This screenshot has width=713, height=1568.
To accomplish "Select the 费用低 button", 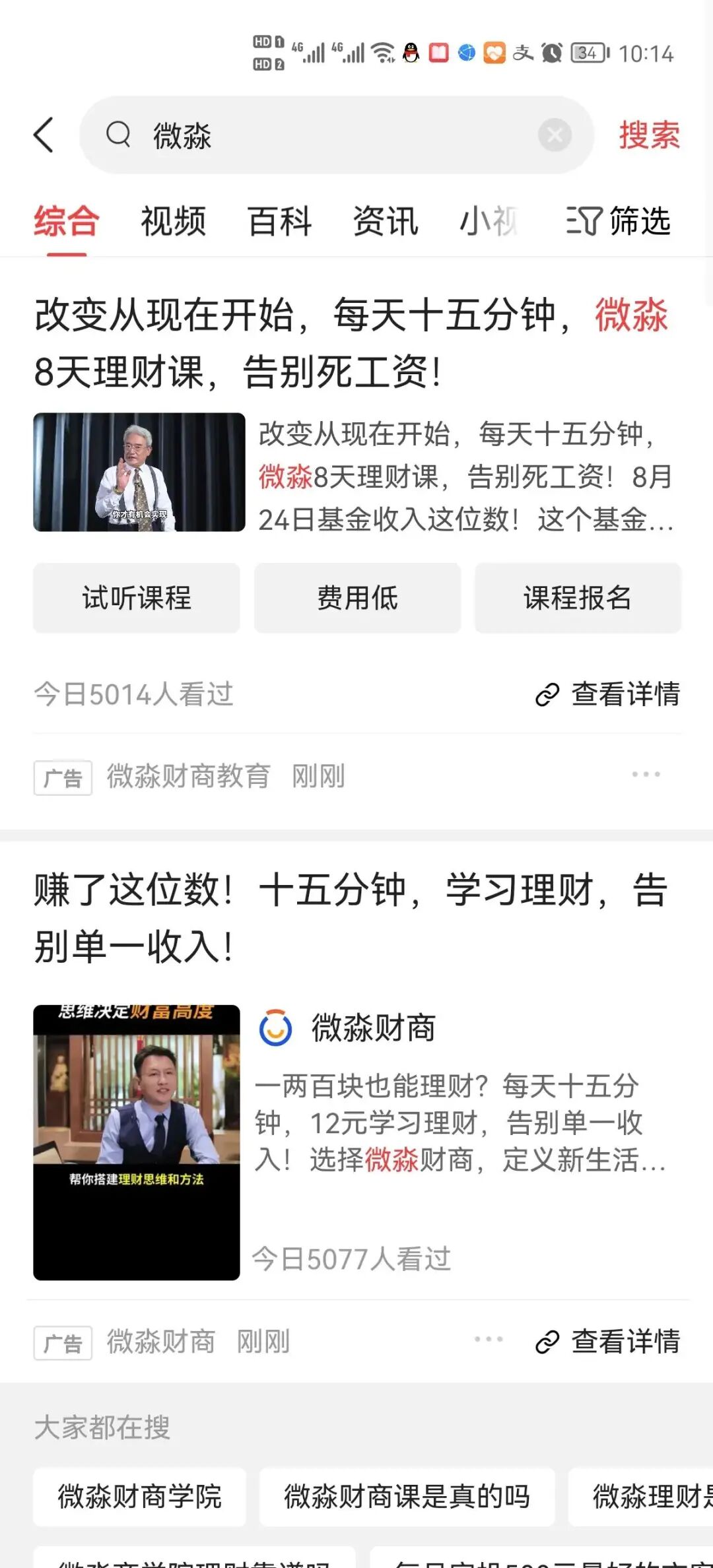I will [x=357, y=598].
